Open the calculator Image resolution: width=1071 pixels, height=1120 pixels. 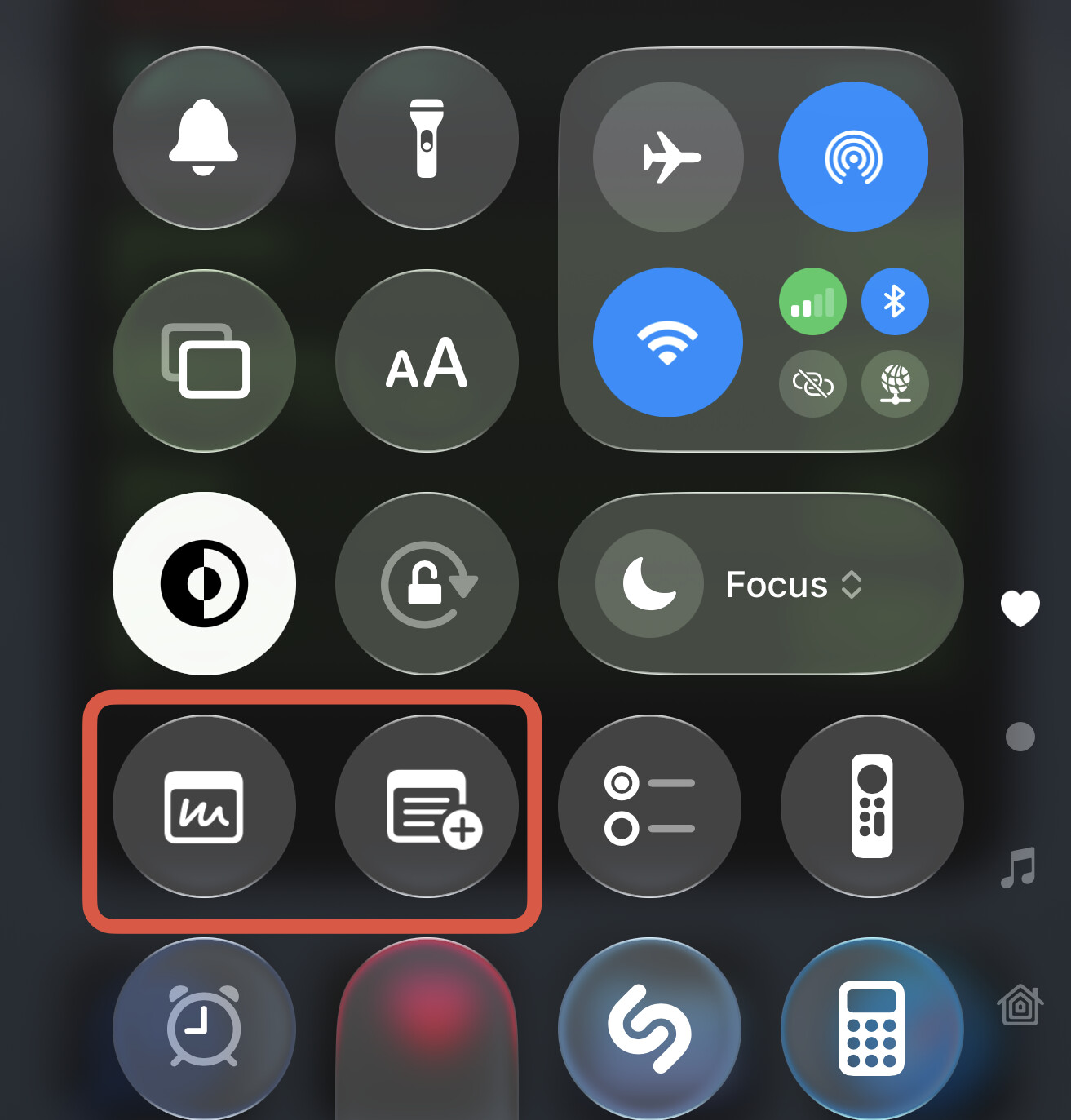click(872, 1028)
